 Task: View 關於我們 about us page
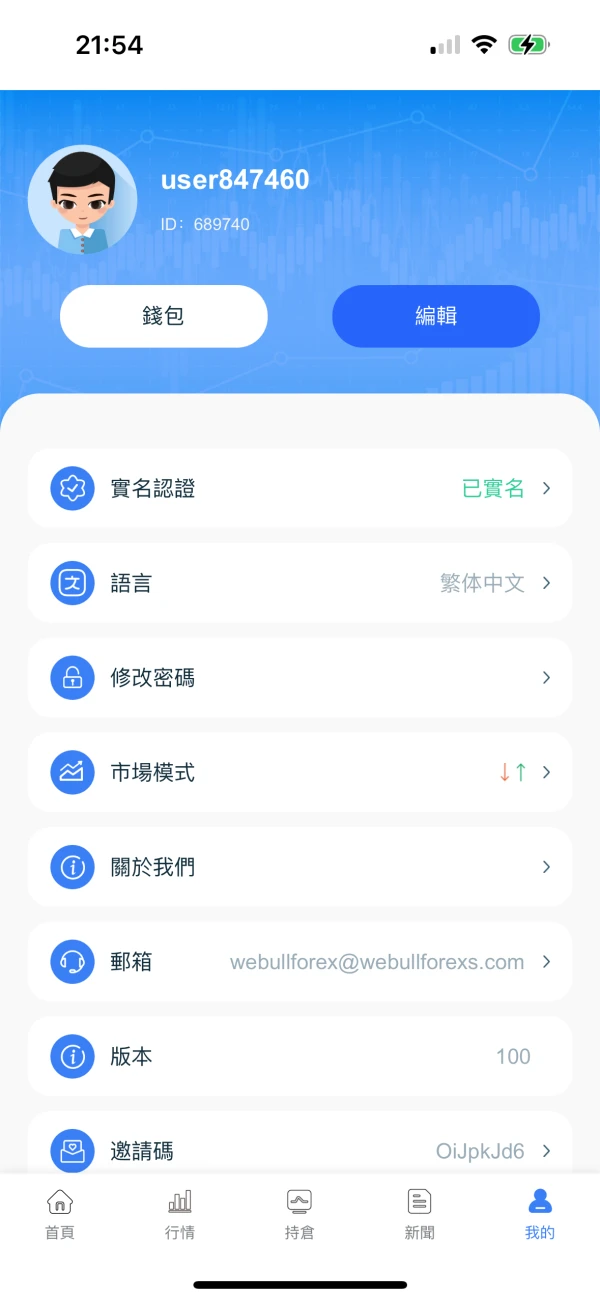pos(300,867)
